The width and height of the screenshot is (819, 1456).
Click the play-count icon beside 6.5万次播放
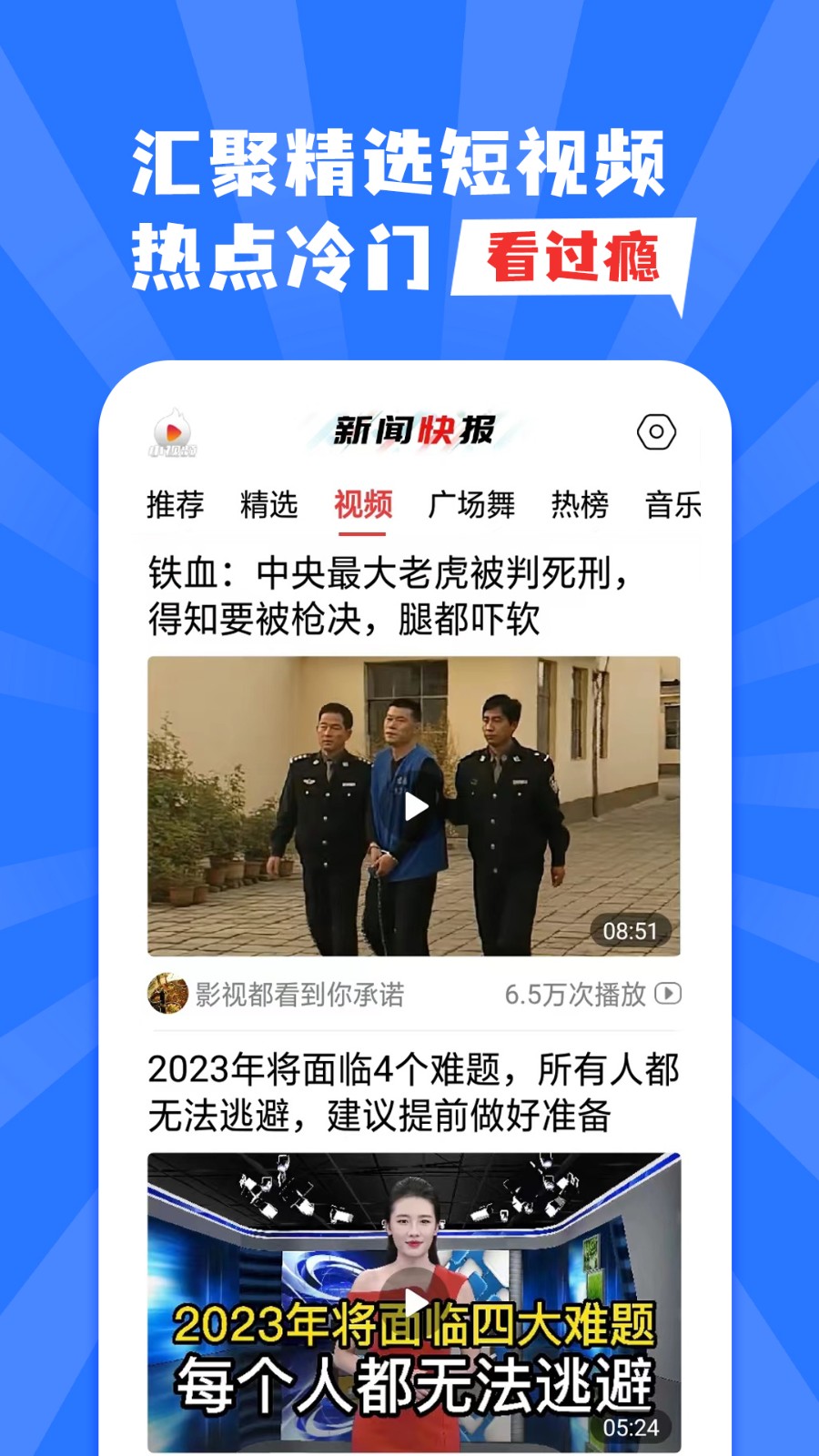pyautogui.click(x=671, y=996)
